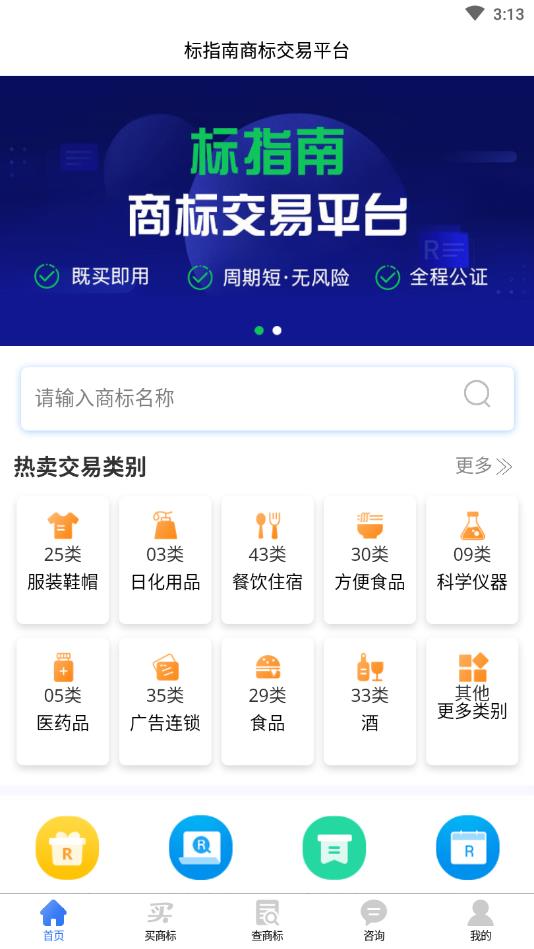Open the 35类 广告连锁 category
This screenshot has width=534, height=949.
(x=165, y=701)
